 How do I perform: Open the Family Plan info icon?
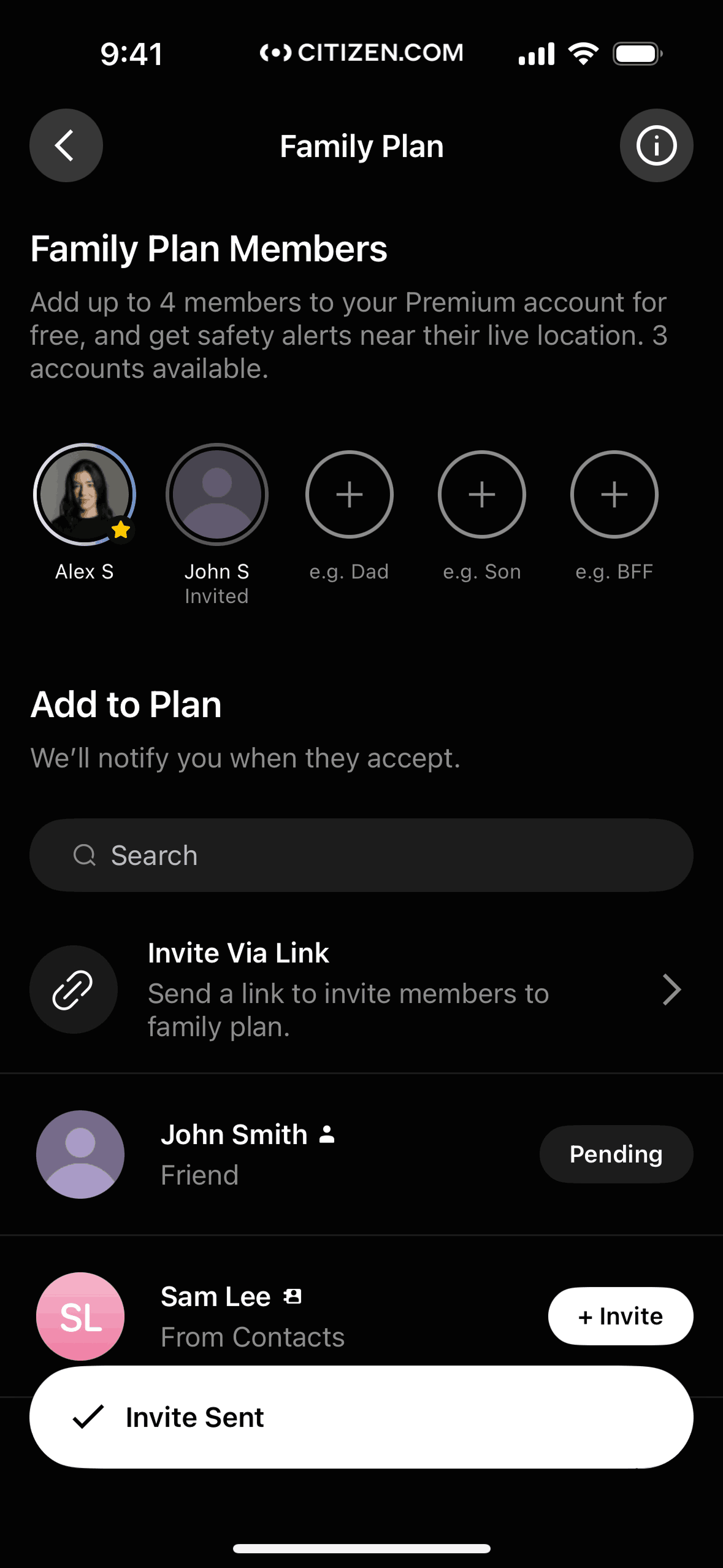click(656, 145)
